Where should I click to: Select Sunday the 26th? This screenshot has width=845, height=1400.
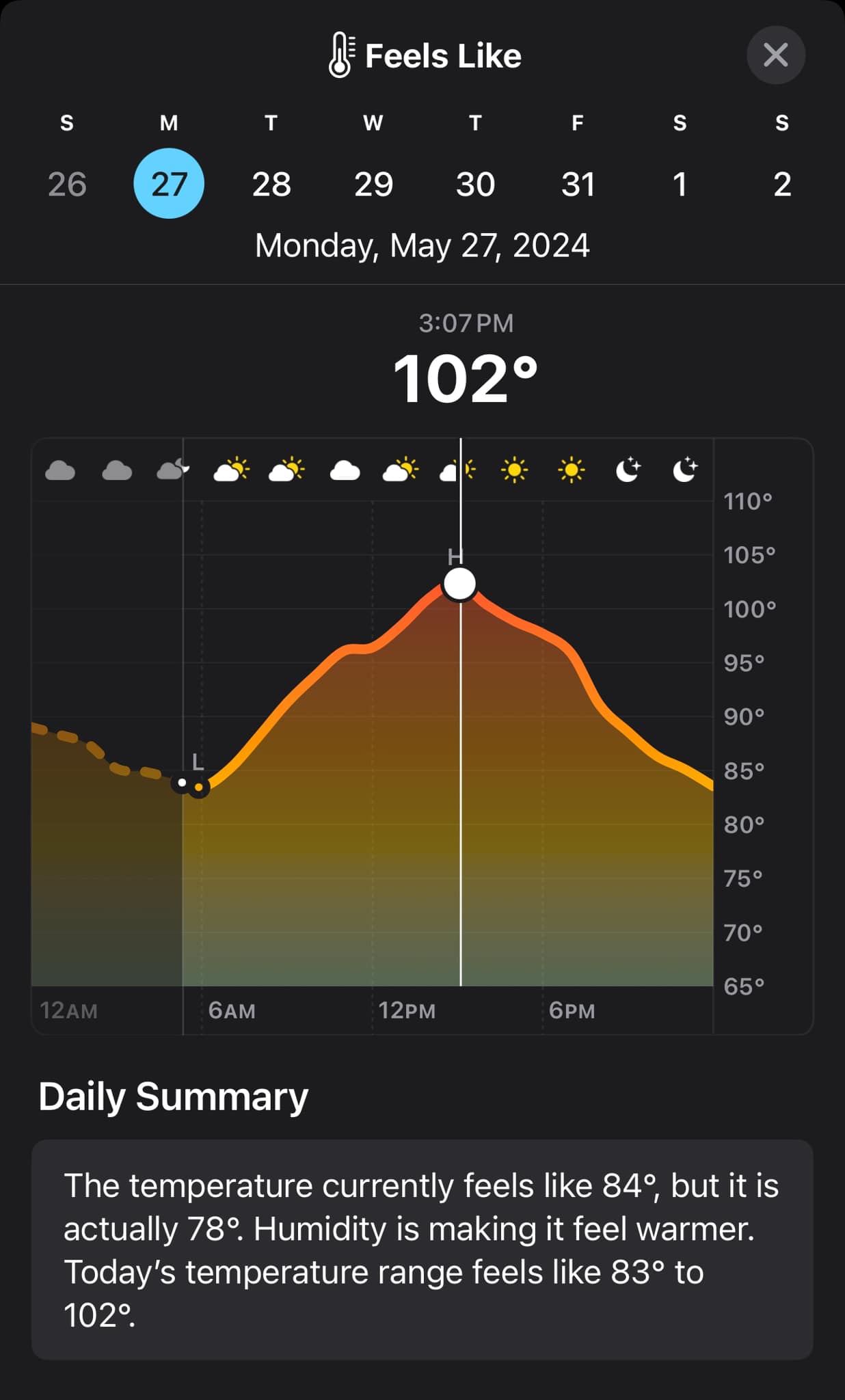(x=67, y=184)
